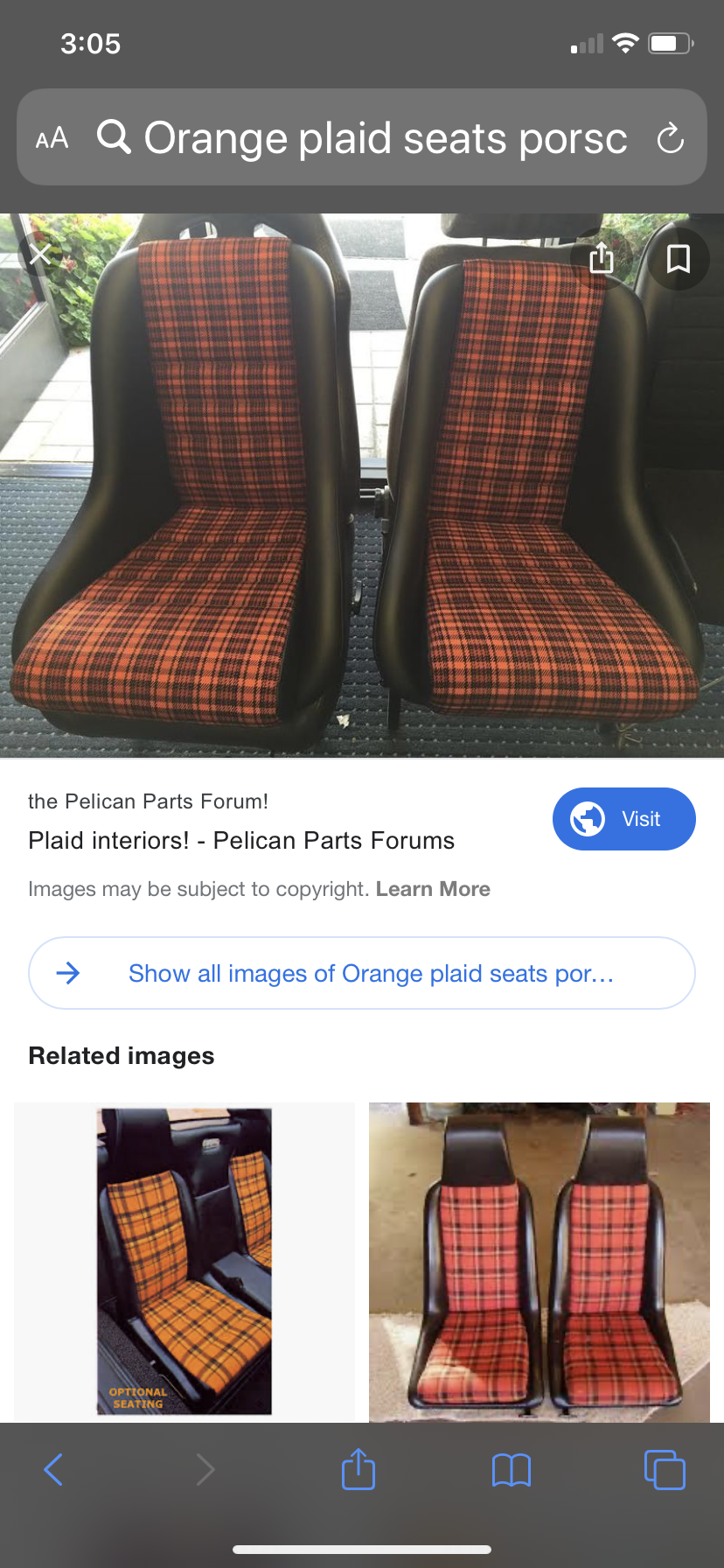Open the Safari share sheet
Image resolution: width=724 pixels, height=1568 pixels.
click(359, 1469)
